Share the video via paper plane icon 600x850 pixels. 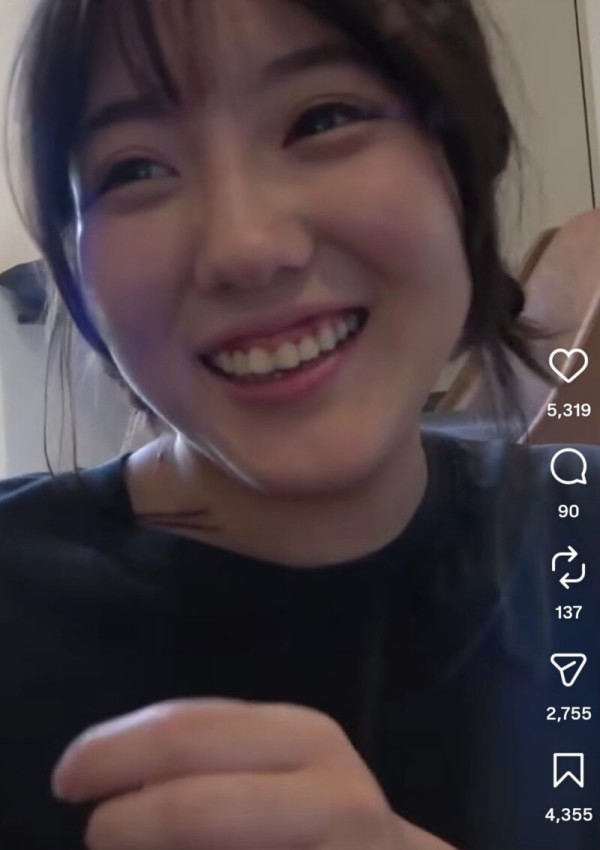(x=568, y=669)
